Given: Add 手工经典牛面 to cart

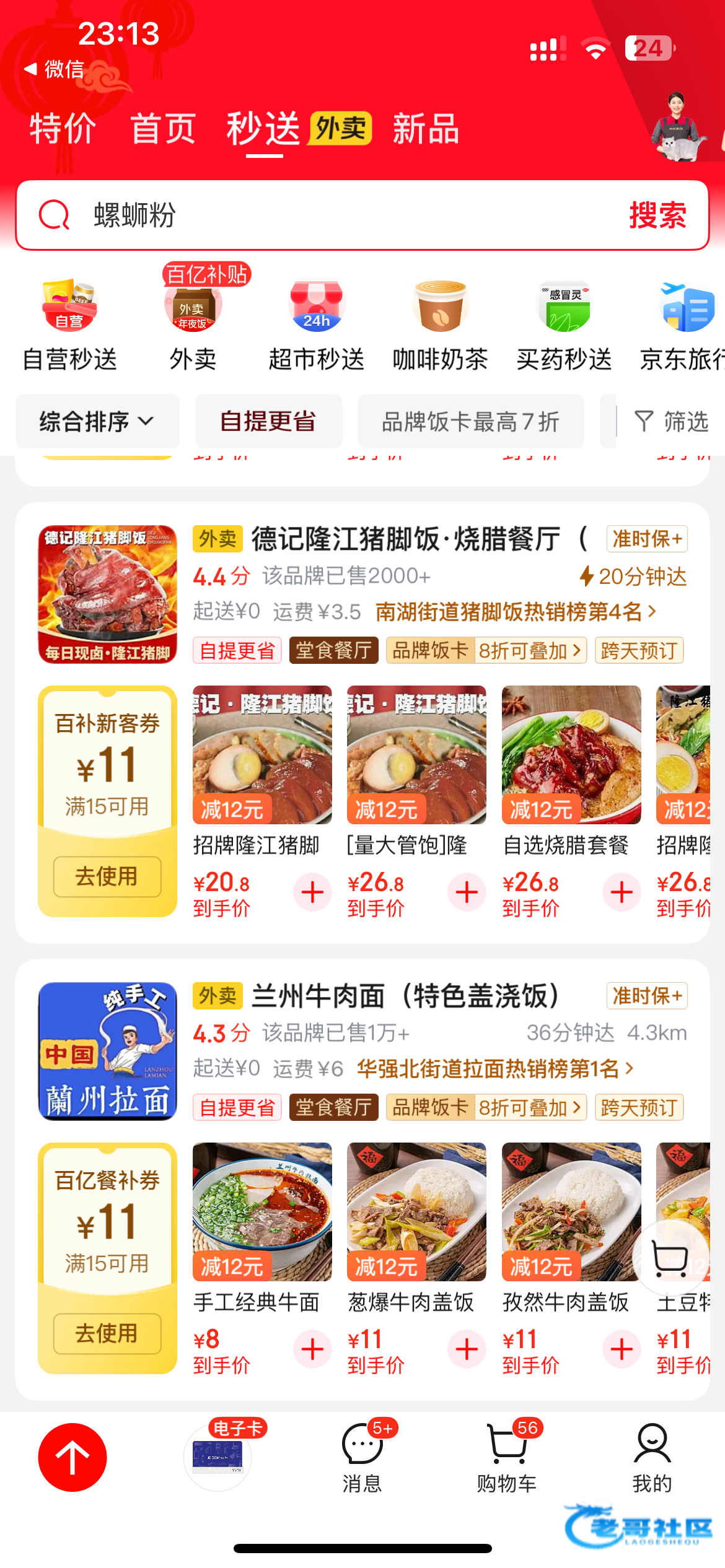Looking at the screenshot, I should click(312, 1349).
